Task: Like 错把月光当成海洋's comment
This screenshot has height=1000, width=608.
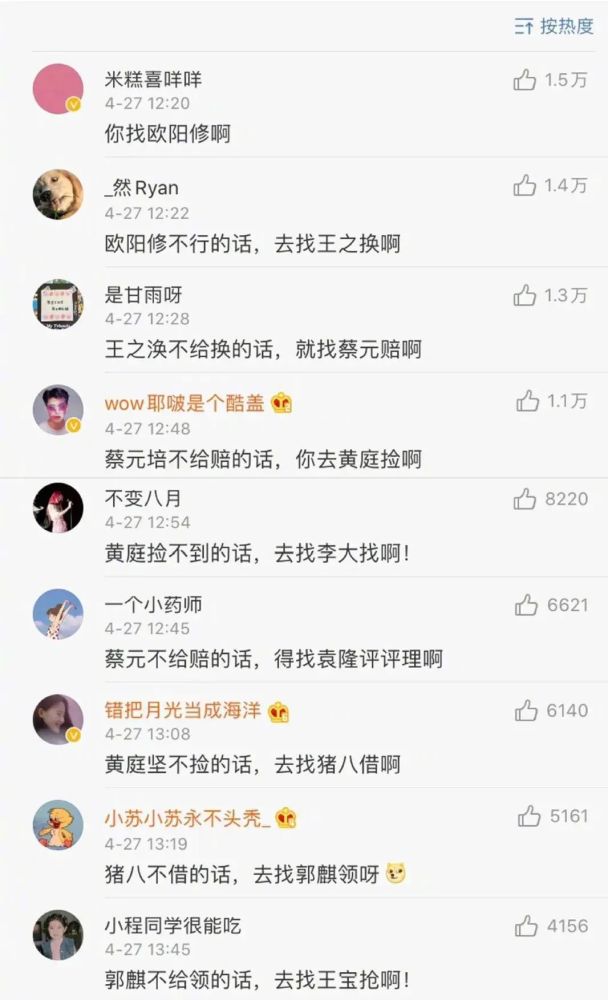Action: pos(526,711)
